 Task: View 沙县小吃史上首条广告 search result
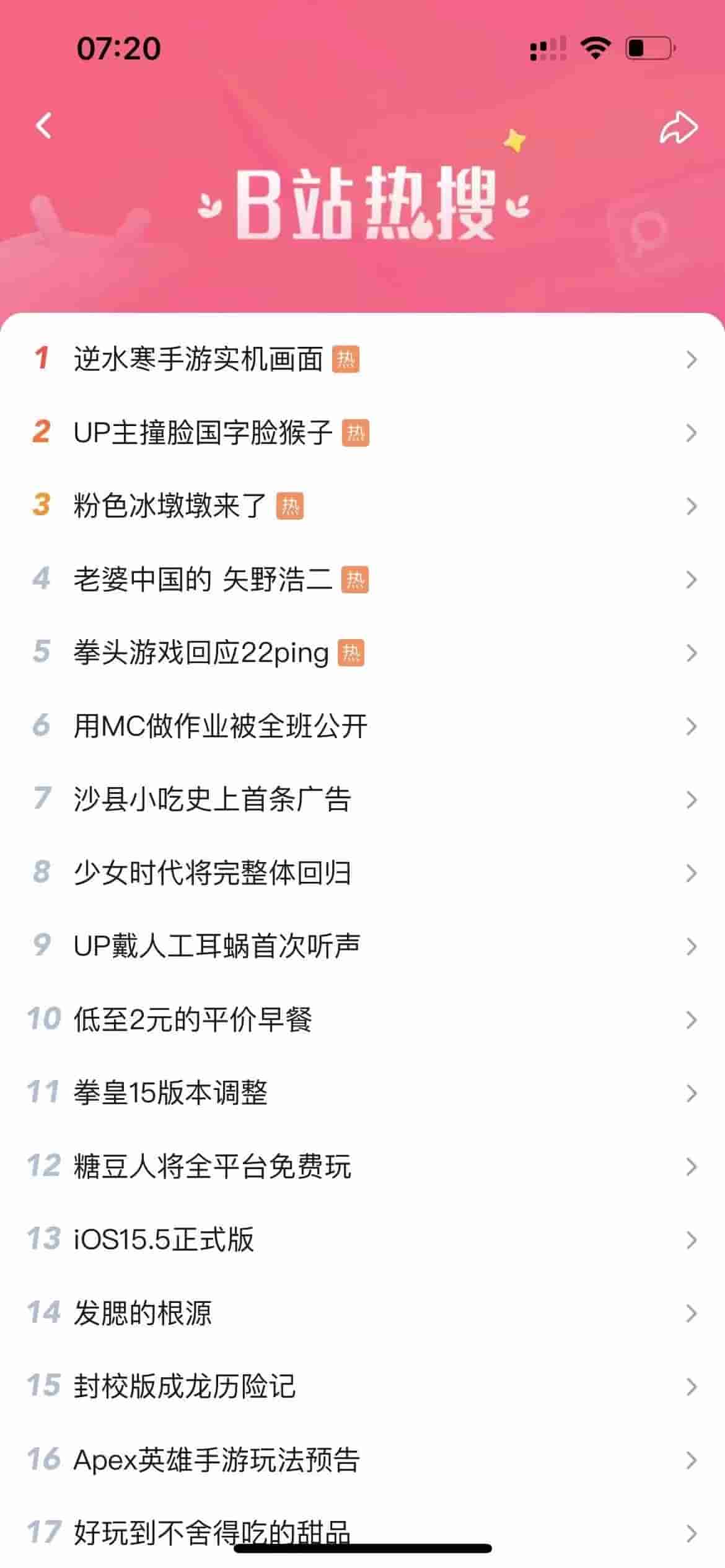click(x=212, y=799)
